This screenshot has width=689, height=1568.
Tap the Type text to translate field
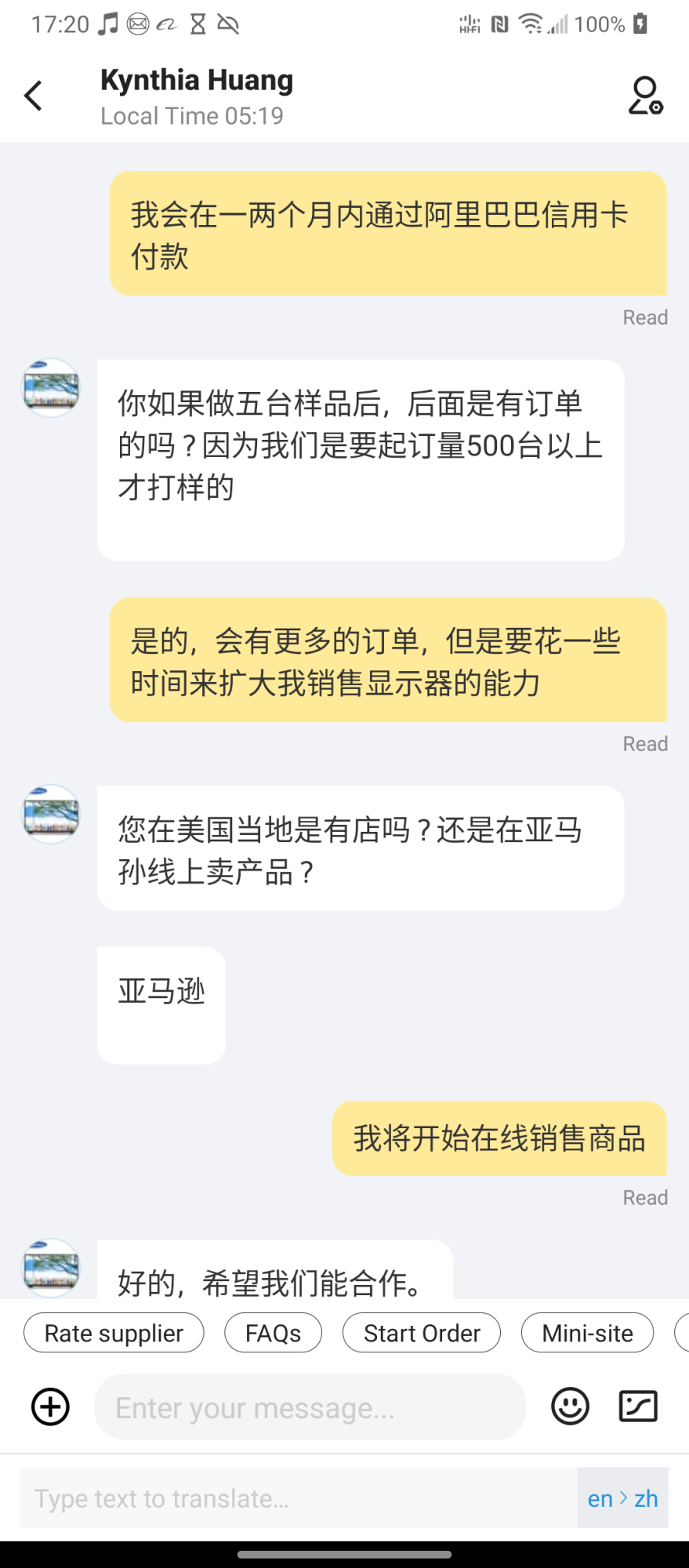coord(298,1498)
